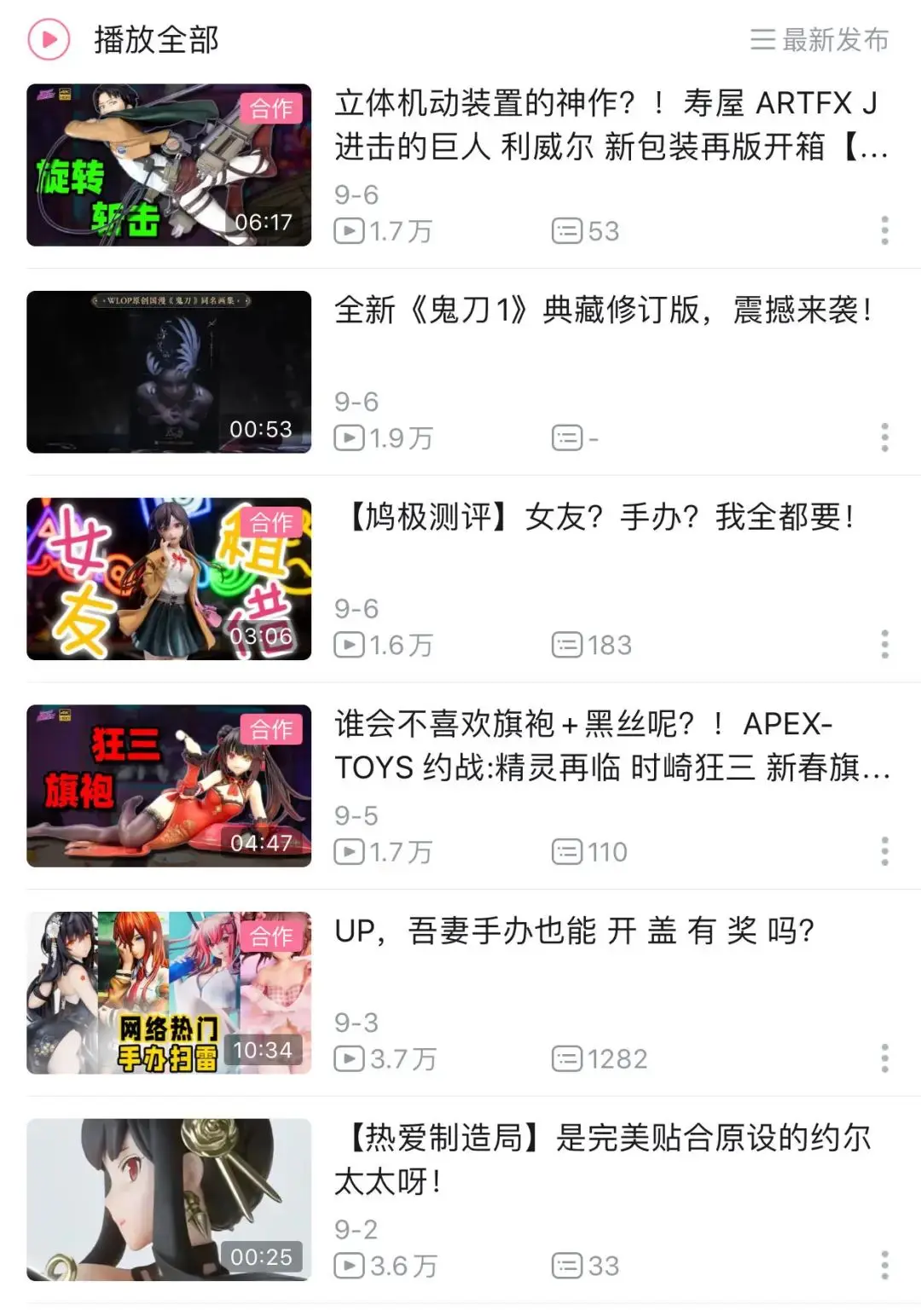Screen dimensions: 921x1316
Task: Open more options for the 约尔太太 video
Action: click(884, 1266)
